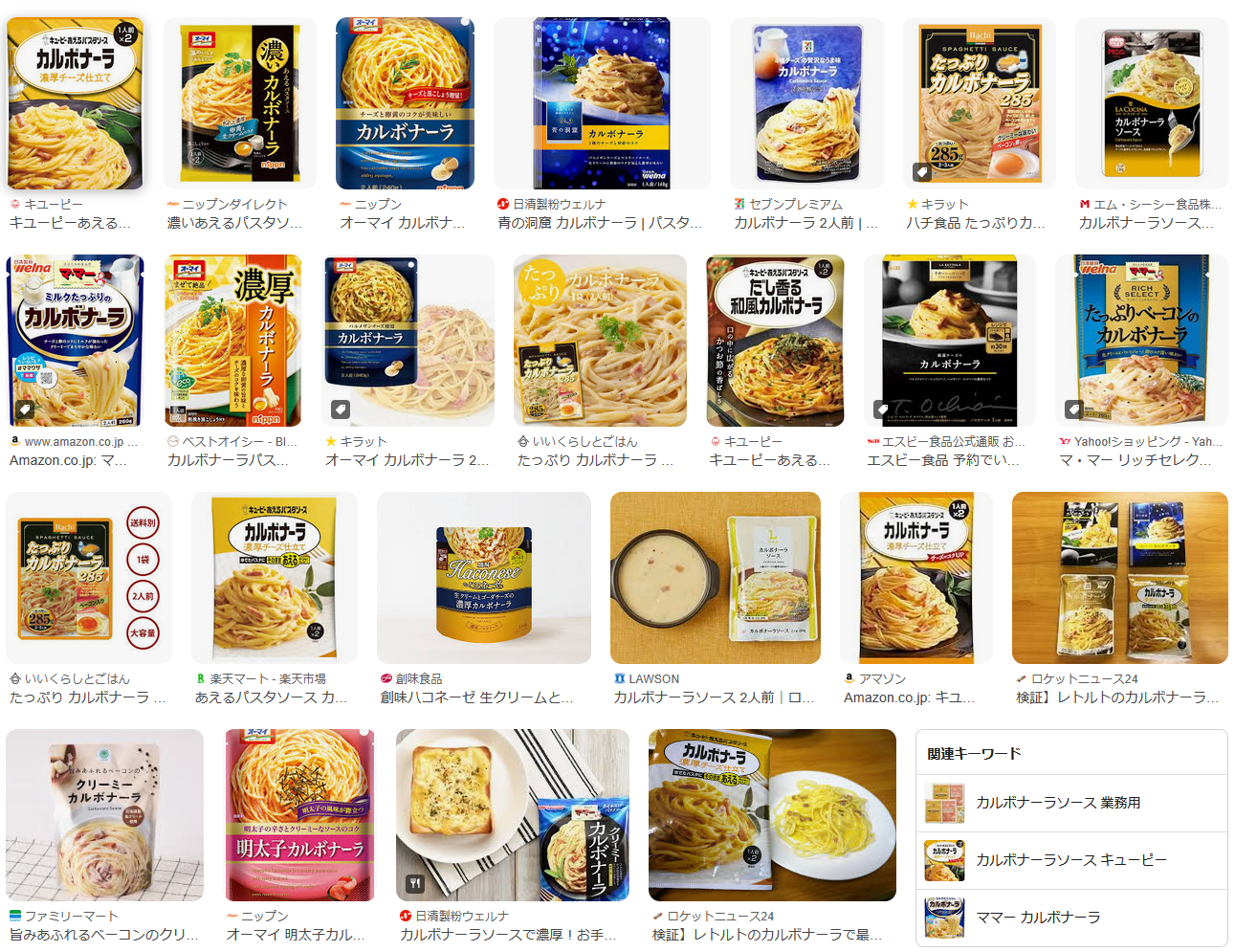The image size is (1235, 952).
Task: View the LAWSON カルボナーラソース 2人前 result
Action: (715, 578)
